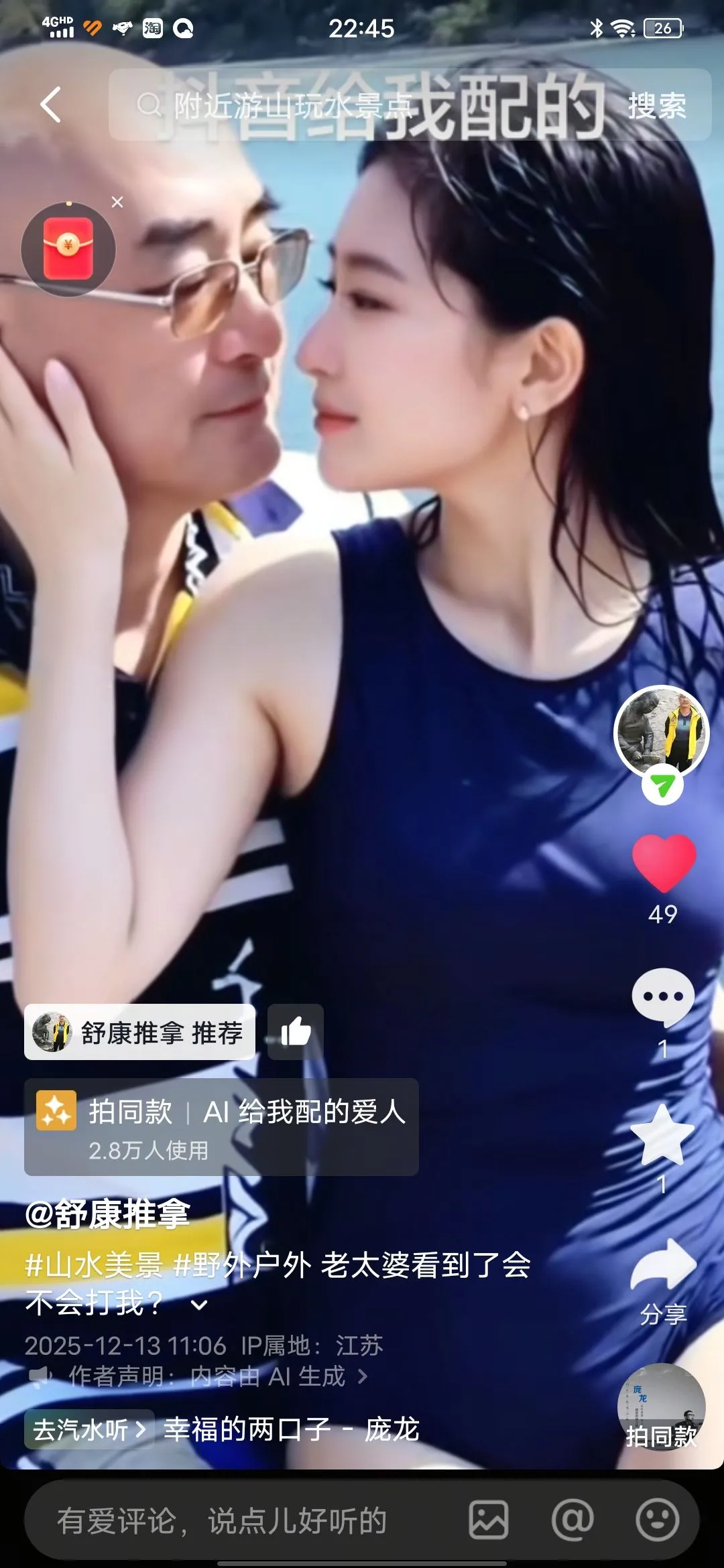Tap the 搜索 button

(x=656, y=106)
